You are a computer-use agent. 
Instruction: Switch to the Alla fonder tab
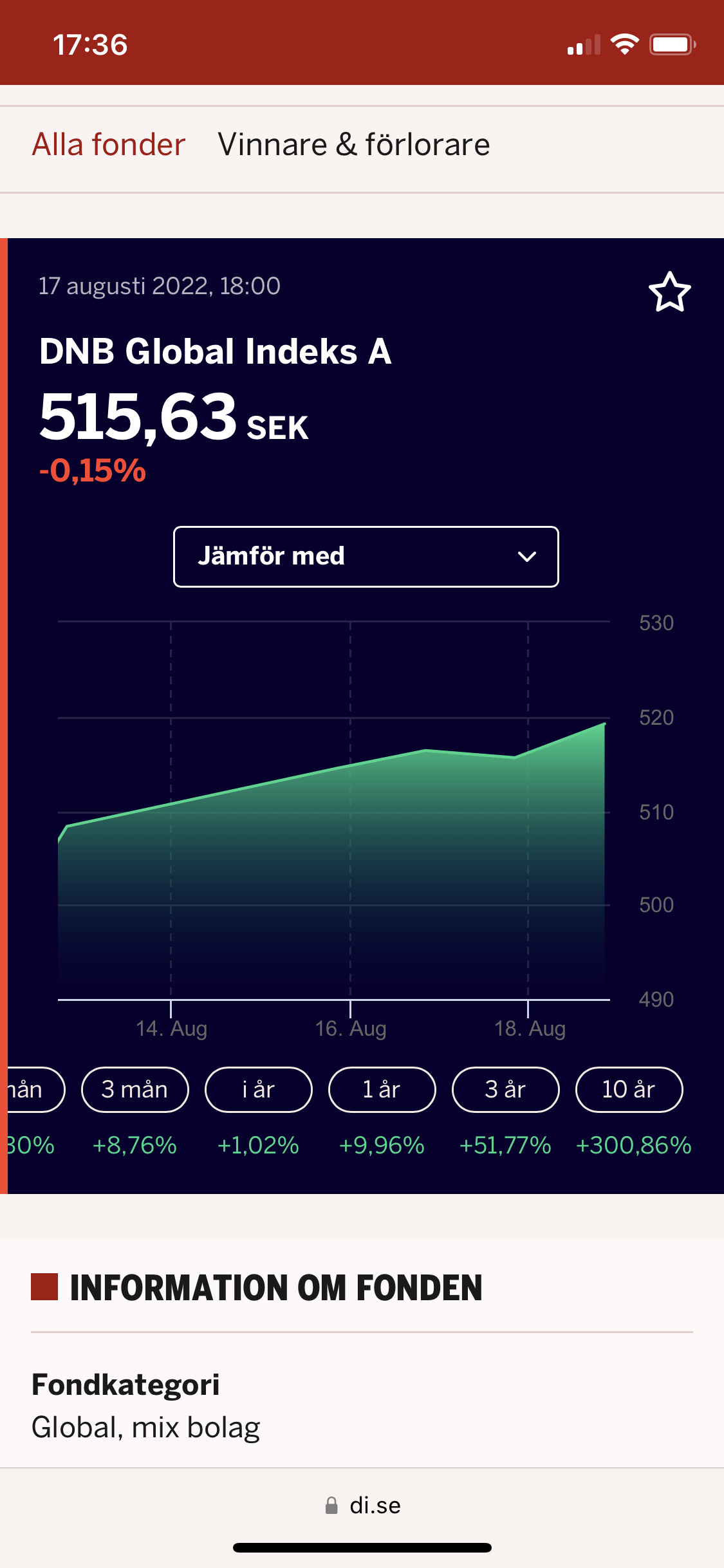109,145
